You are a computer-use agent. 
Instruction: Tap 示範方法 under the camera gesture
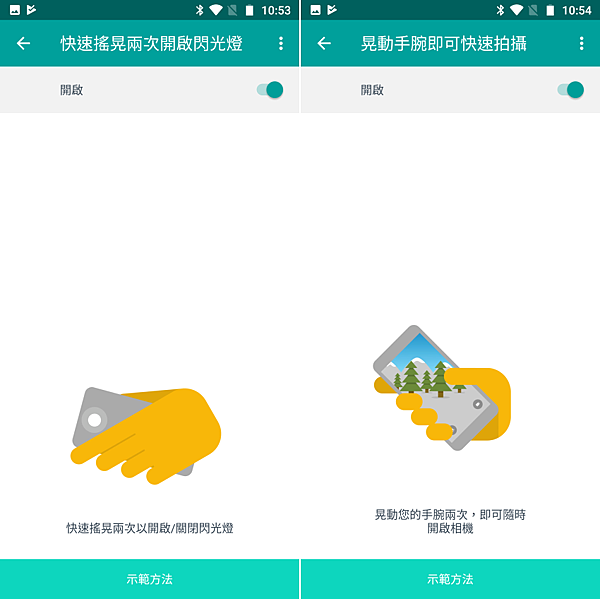coord(450,579)
